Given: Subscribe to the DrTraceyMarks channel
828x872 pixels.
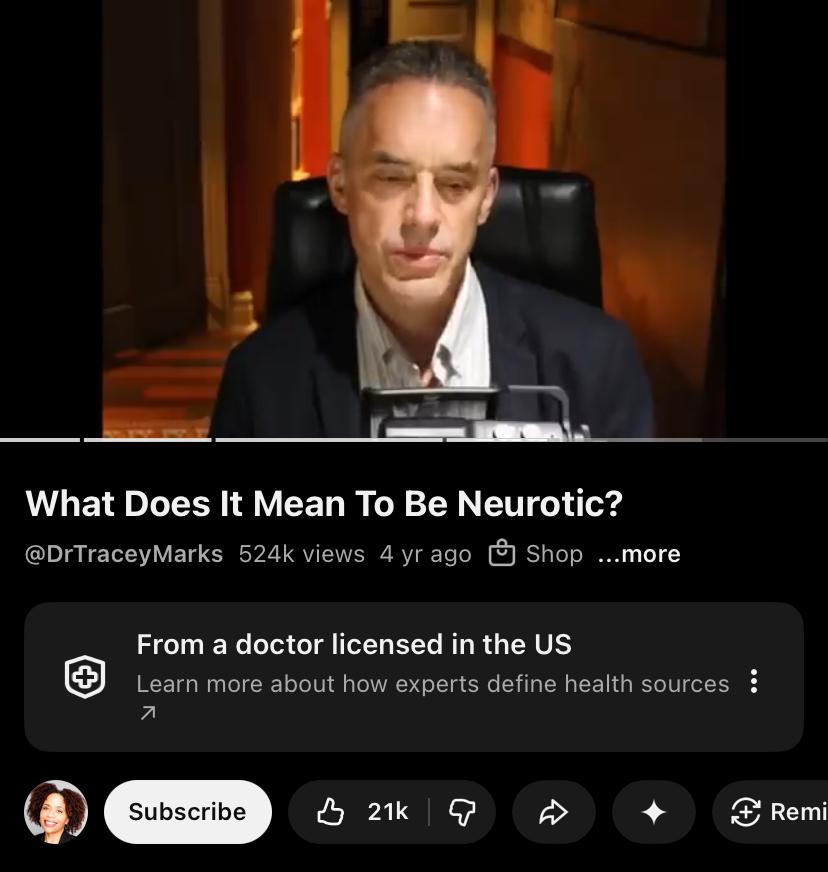Looking at the screenshot, I should (187, 811).
